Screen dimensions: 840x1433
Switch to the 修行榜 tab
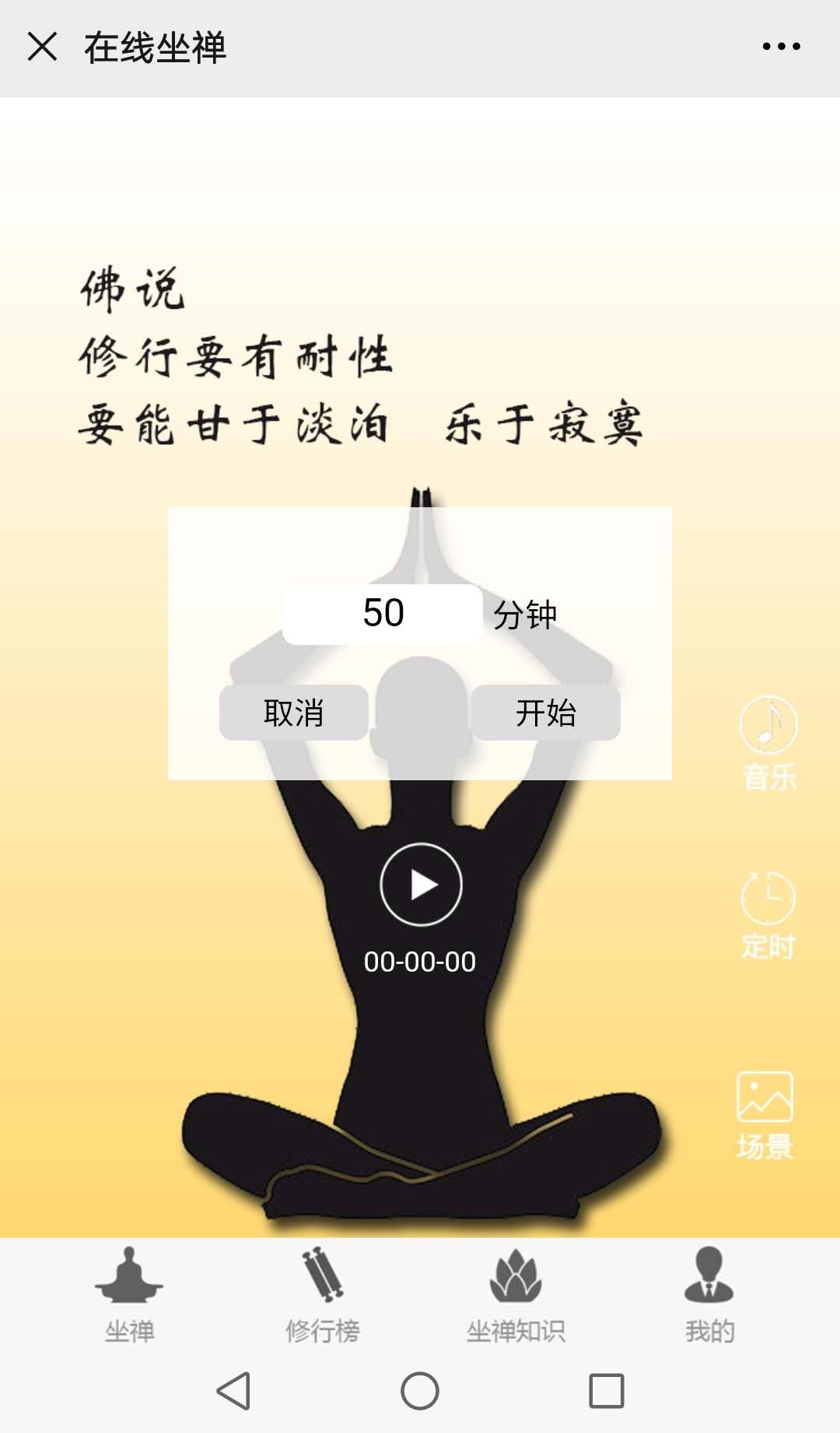(x=322, y=1295)
